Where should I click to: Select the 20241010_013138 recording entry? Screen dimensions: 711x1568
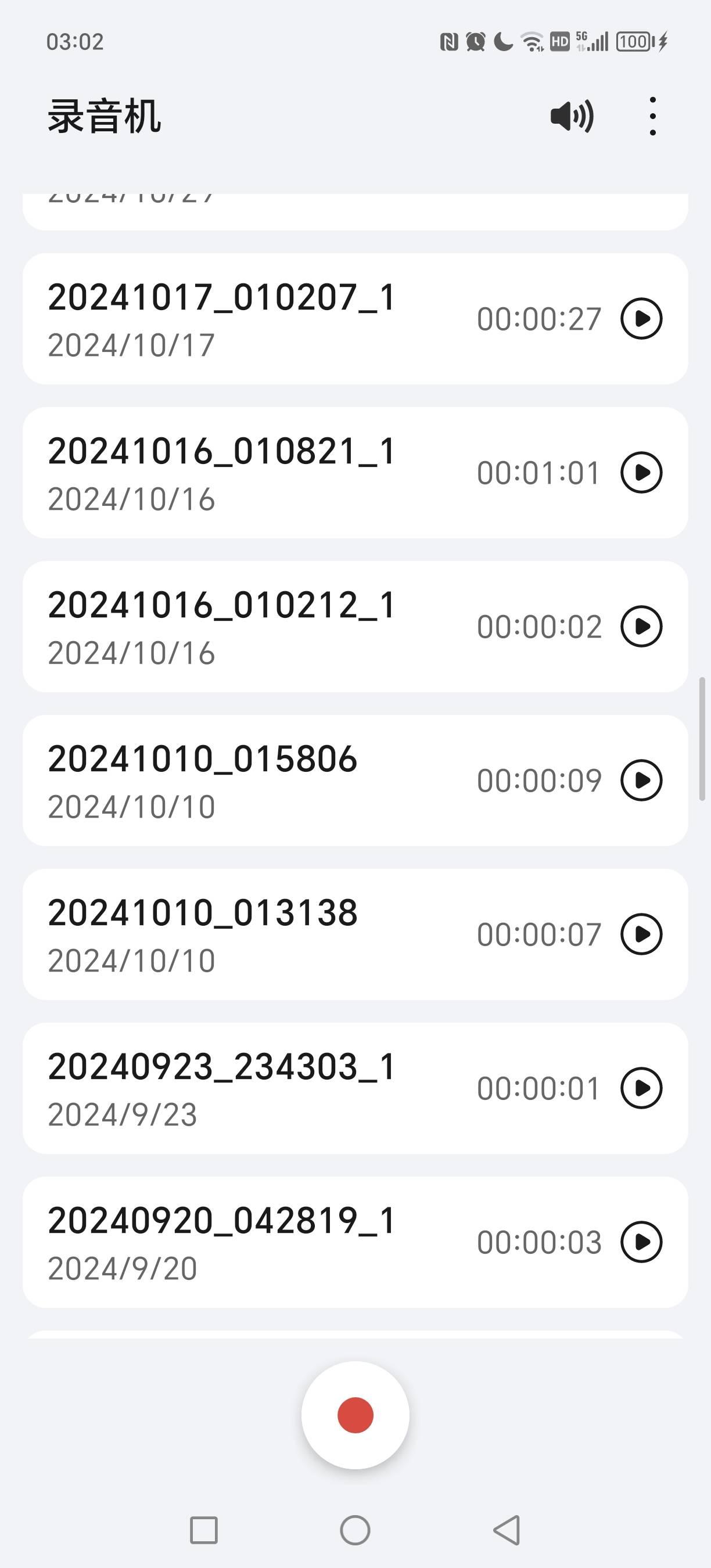pos(243,934)
